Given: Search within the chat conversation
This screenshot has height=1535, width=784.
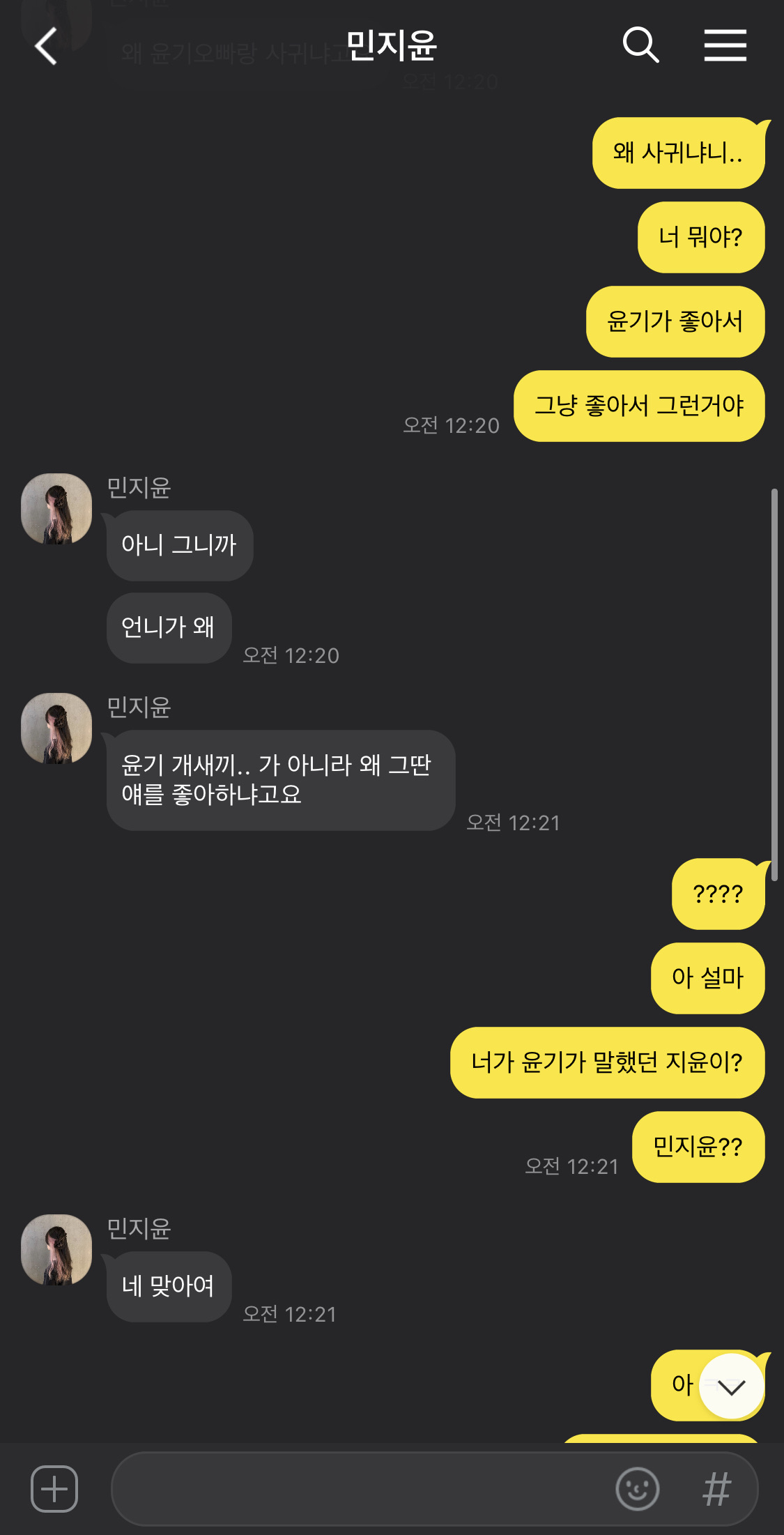Looking at the screenshot, I should [x=640, y=46].
